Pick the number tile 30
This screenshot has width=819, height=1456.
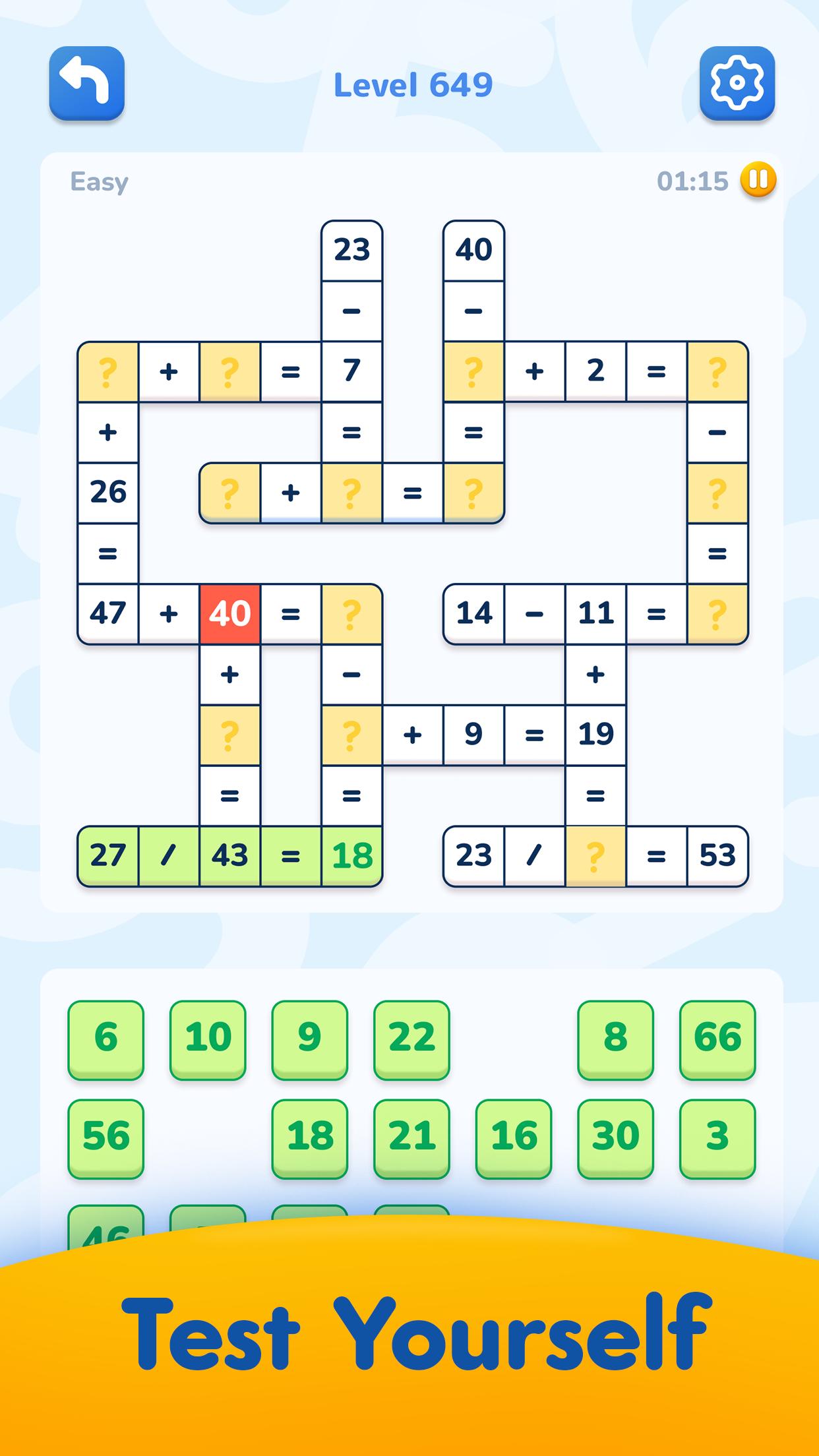point(615,1138)
